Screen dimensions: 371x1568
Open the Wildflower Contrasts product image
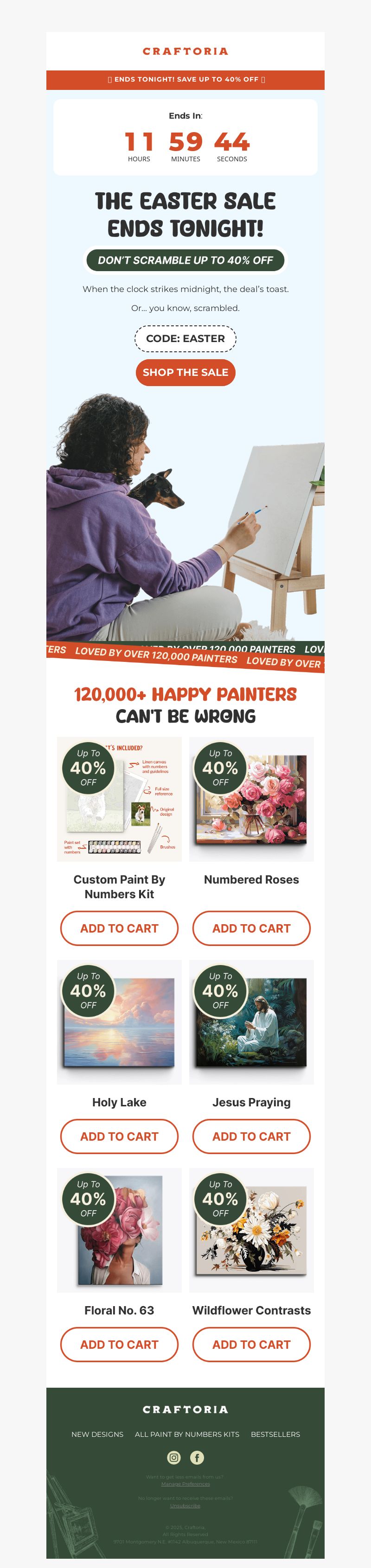pos(251,1230)
